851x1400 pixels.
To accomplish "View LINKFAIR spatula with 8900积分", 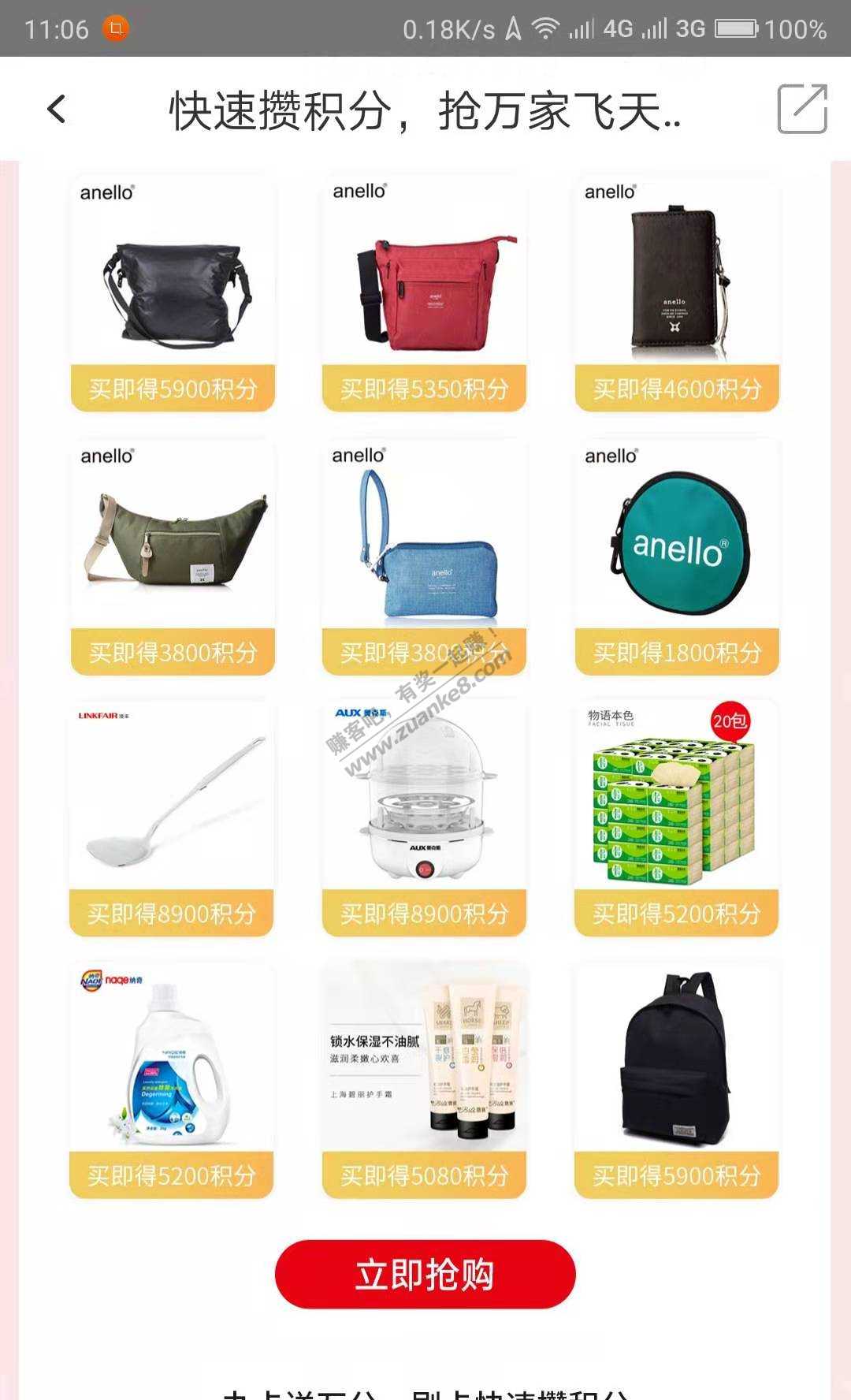I will click(171, 818).
